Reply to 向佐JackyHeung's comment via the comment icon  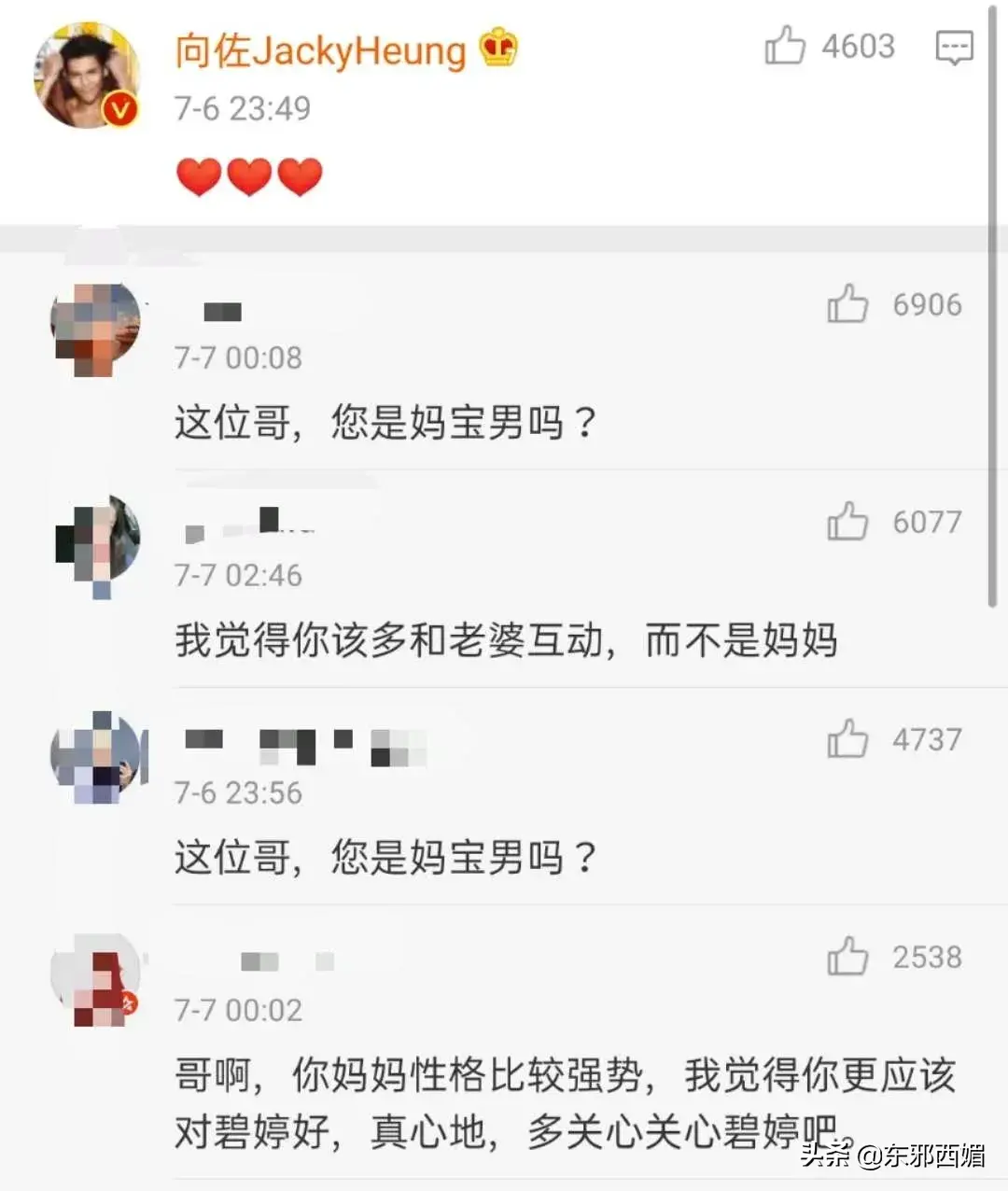pos(954,47)
